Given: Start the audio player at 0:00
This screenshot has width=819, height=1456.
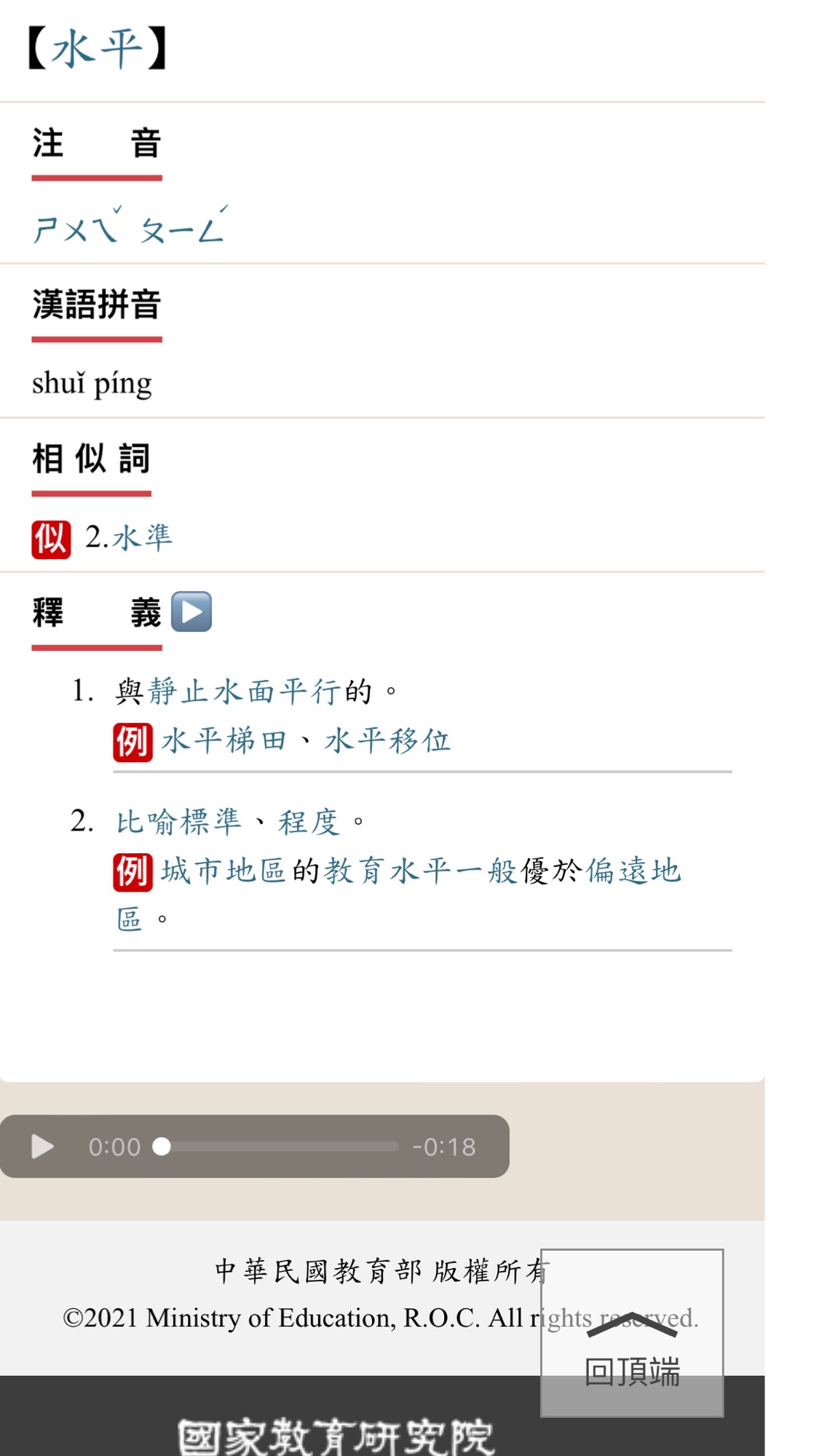Looking at the screenshot, I should 42,1147.
